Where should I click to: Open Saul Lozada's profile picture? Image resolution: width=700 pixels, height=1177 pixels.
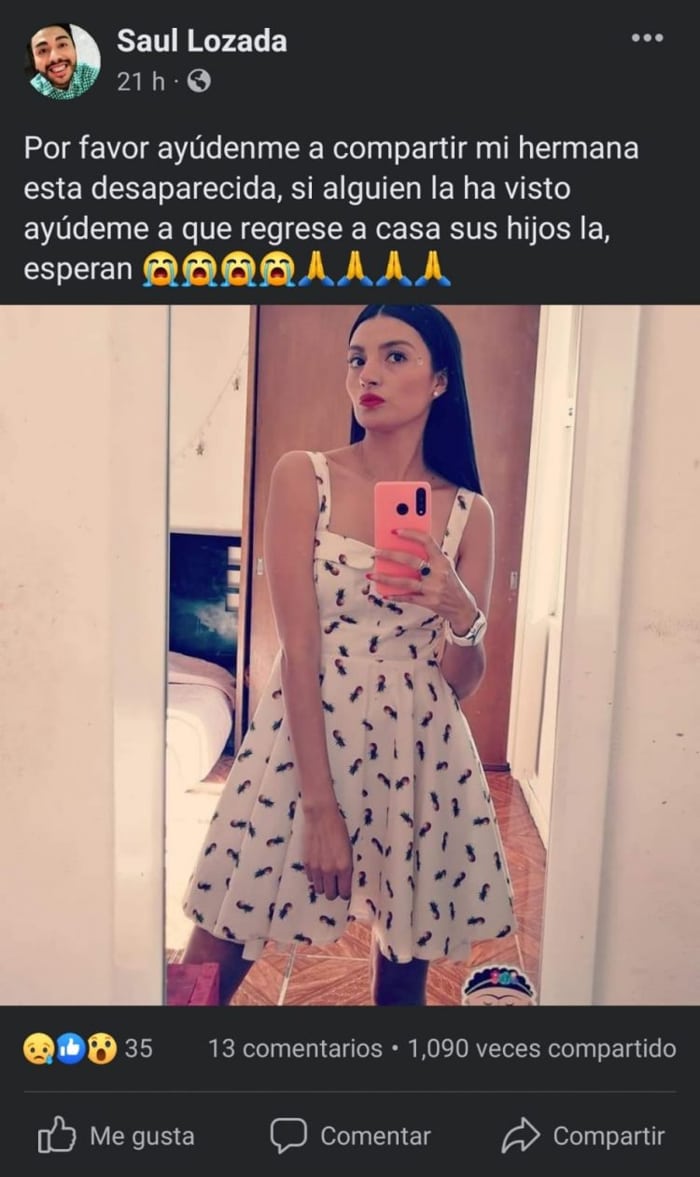tap(62, 62)
